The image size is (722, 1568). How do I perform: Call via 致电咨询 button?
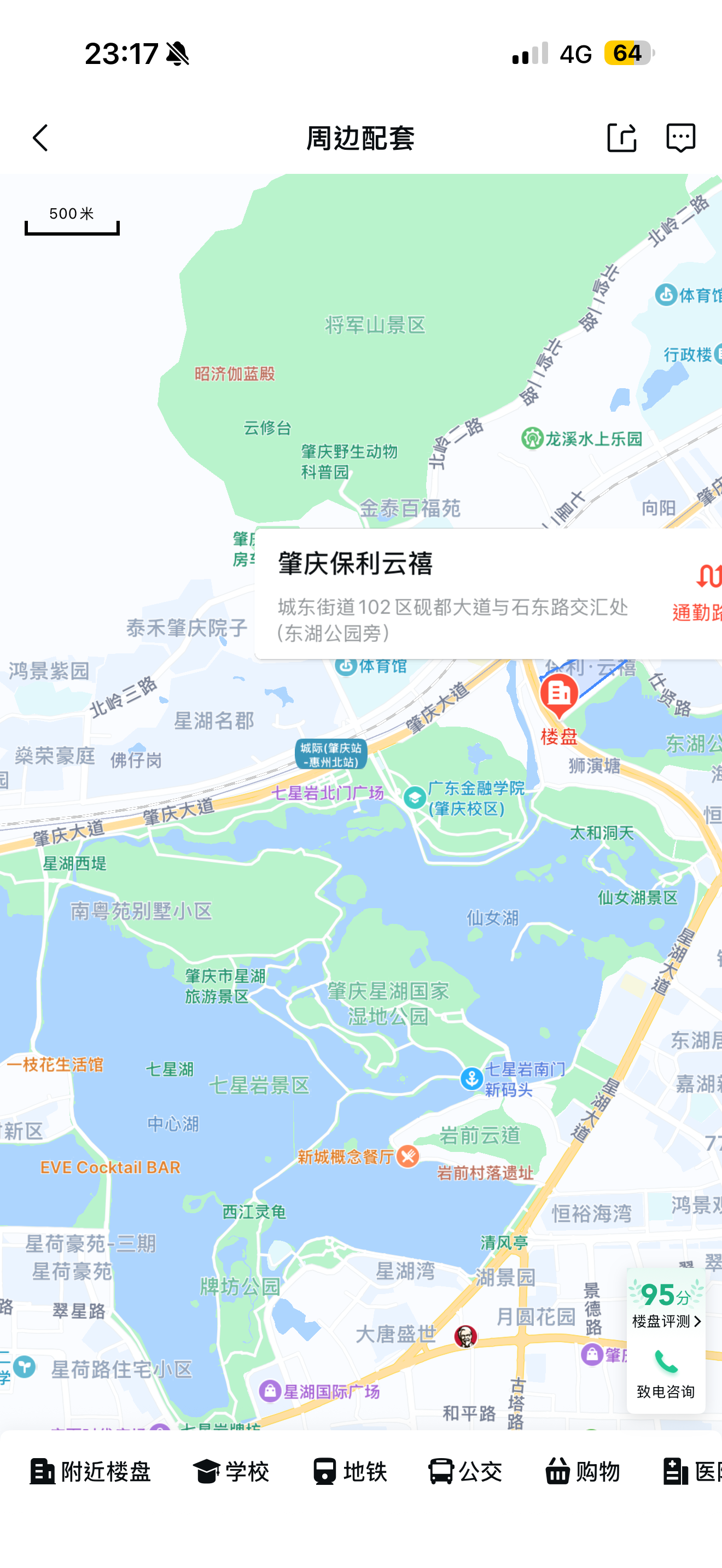tap(666, 1373)
